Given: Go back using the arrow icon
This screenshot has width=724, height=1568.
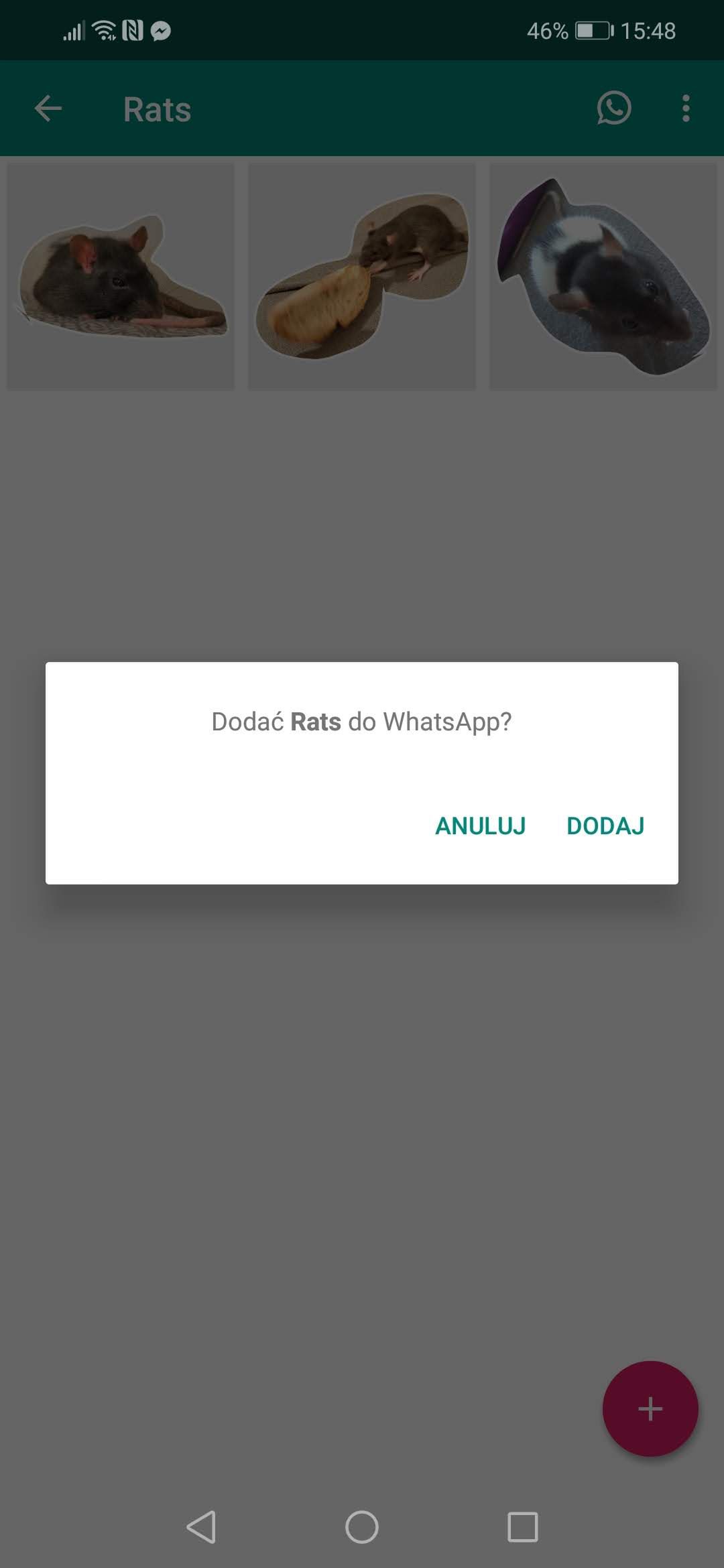Looking at the screenshot, I should [x=48, y=109].
